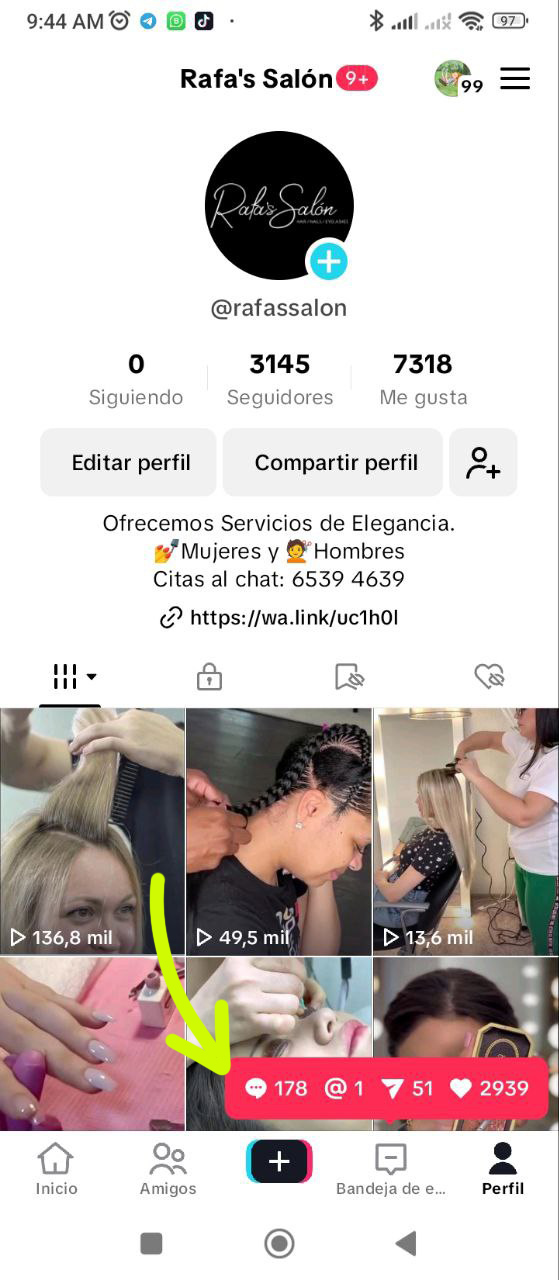This screenshot has width=559, height=1280.
Task: Tap Compartir perfil button
Action: (x=333, y=462)
